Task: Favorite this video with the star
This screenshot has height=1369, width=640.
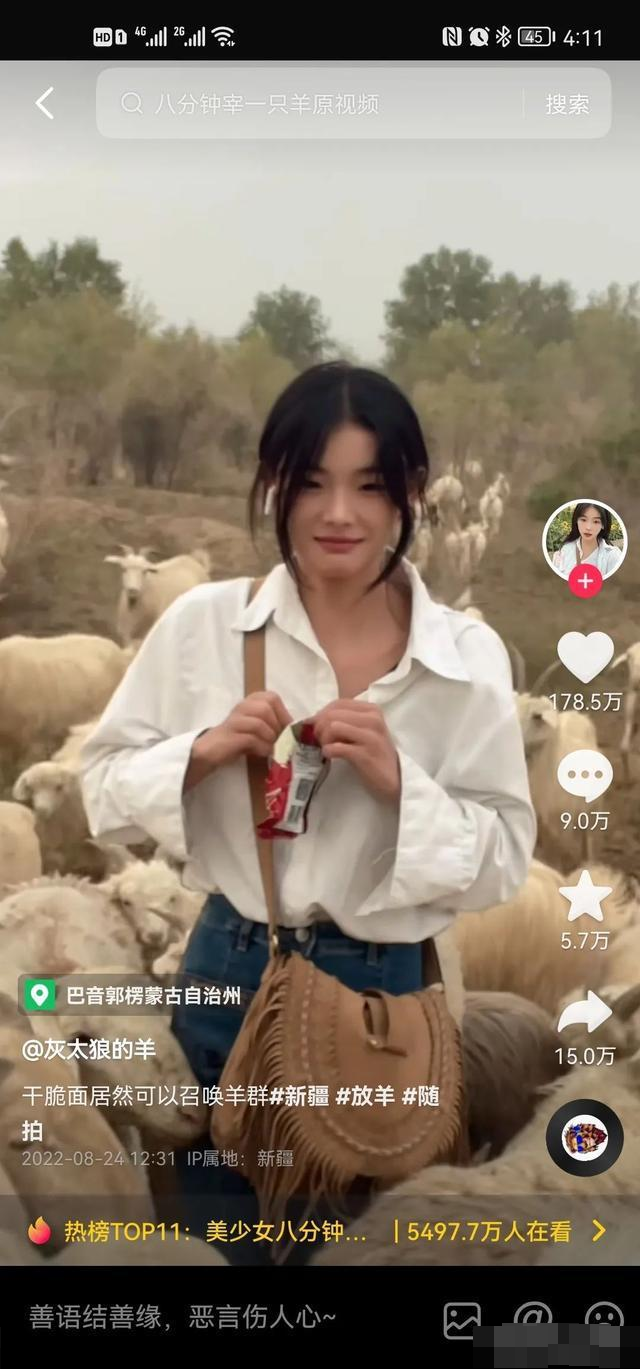Action: [585, 895]
